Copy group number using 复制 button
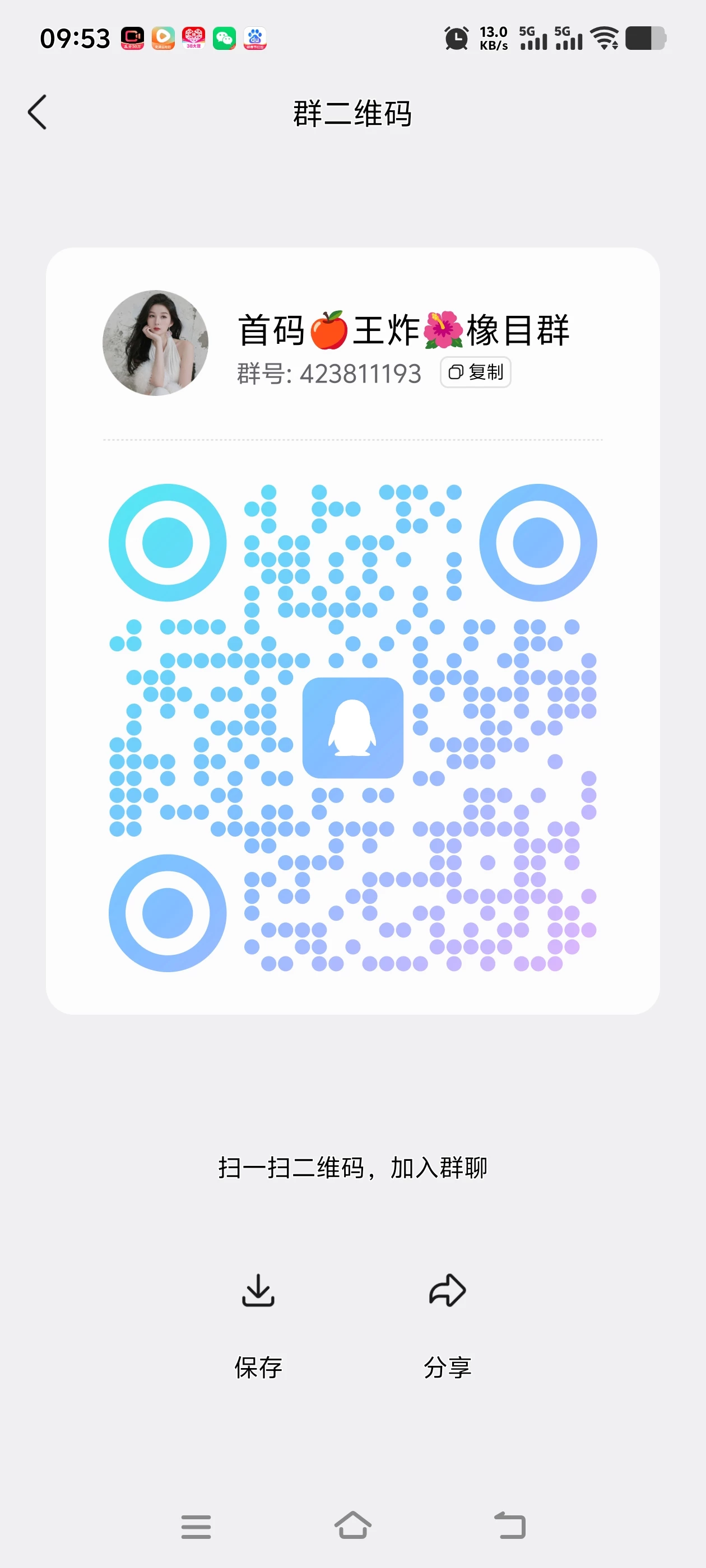The width and height of the screenshot is (706, 1568). tap(475, 372)
